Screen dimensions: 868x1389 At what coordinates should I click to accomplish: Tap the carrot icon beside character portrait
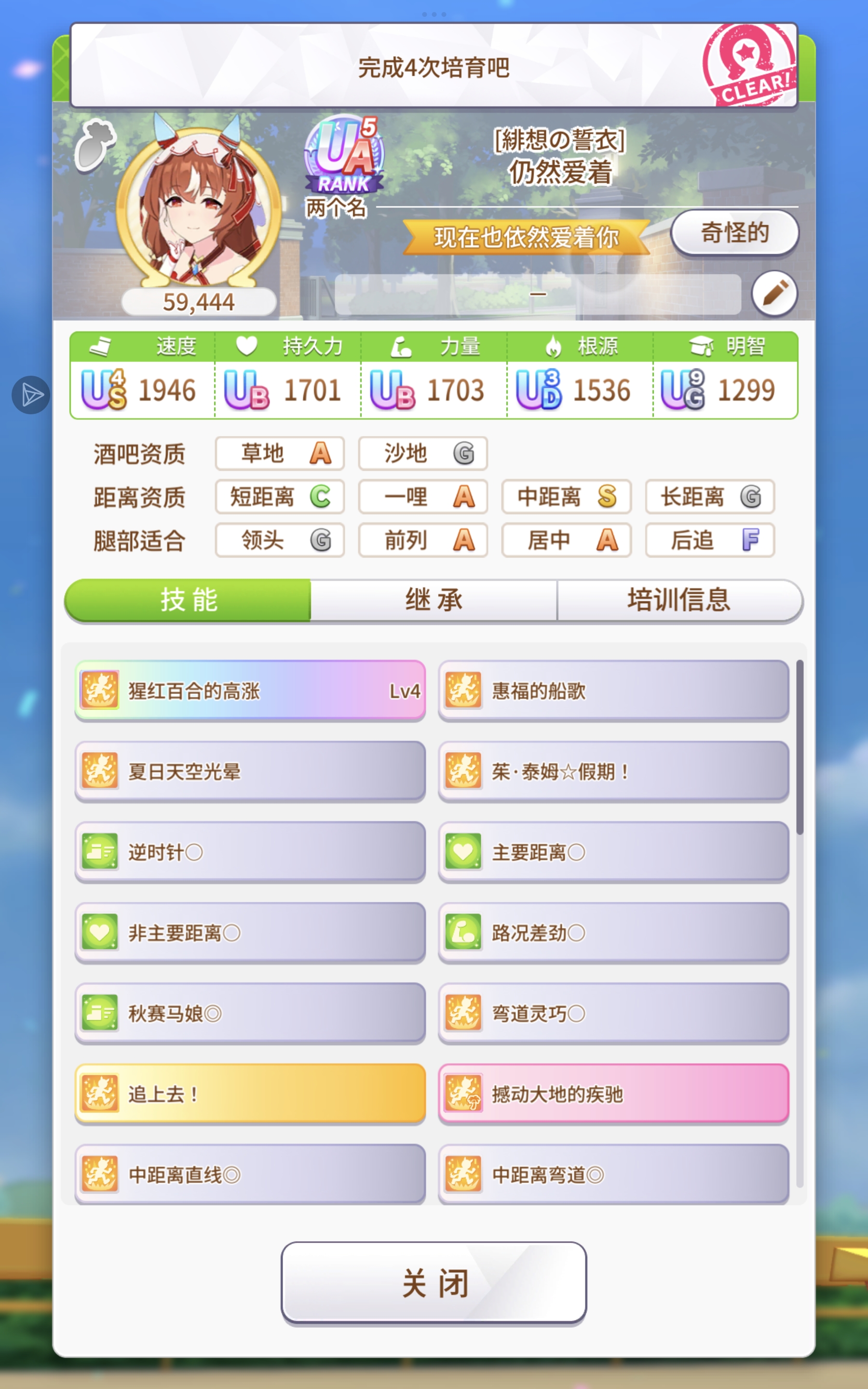[95, 146]
